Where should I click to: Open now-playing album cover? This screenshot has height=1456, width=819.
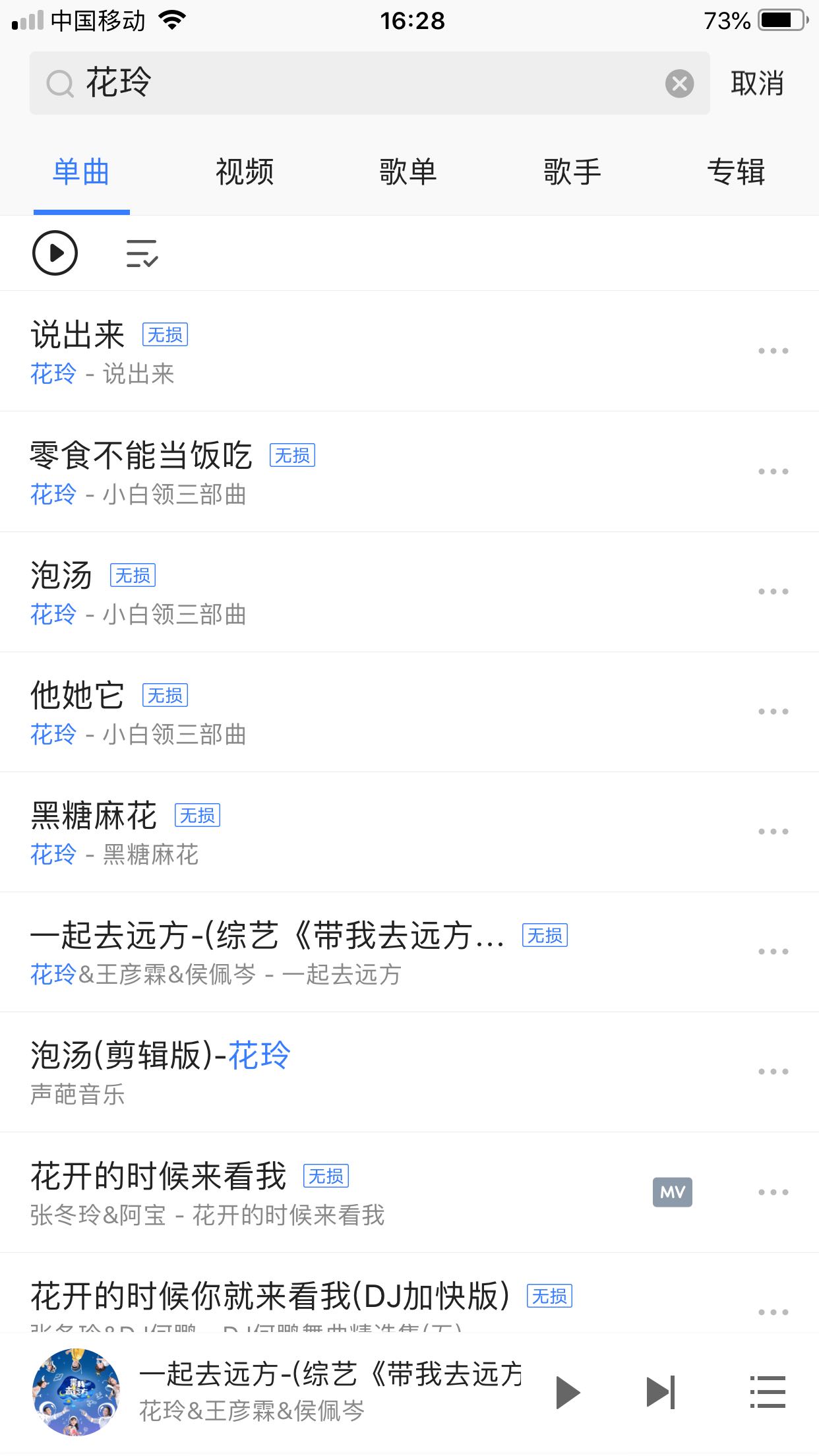pyautogui.click(x=76, y=1393)
